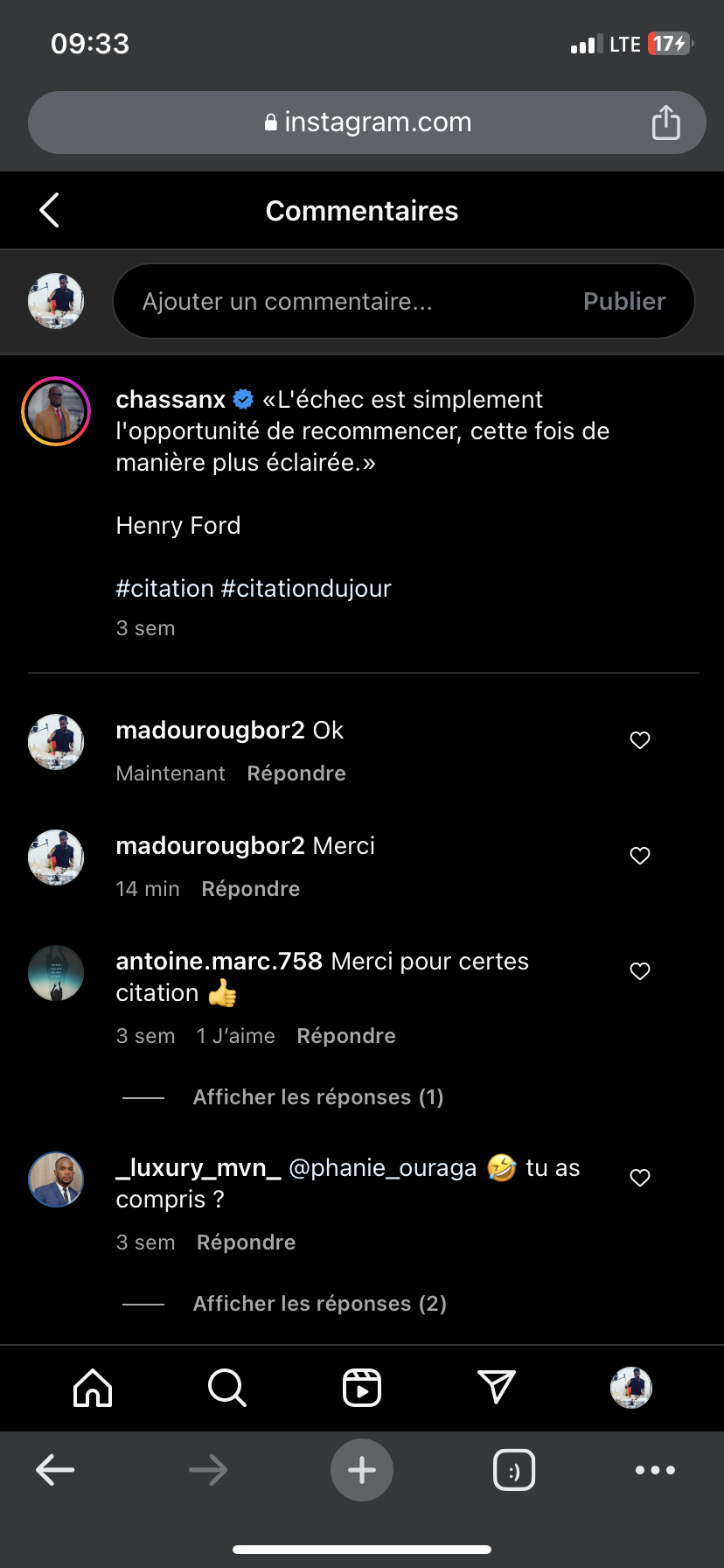Screen dimensions: 724x1568
Task: Open a new browser tab
Action: coord(362,1470)
